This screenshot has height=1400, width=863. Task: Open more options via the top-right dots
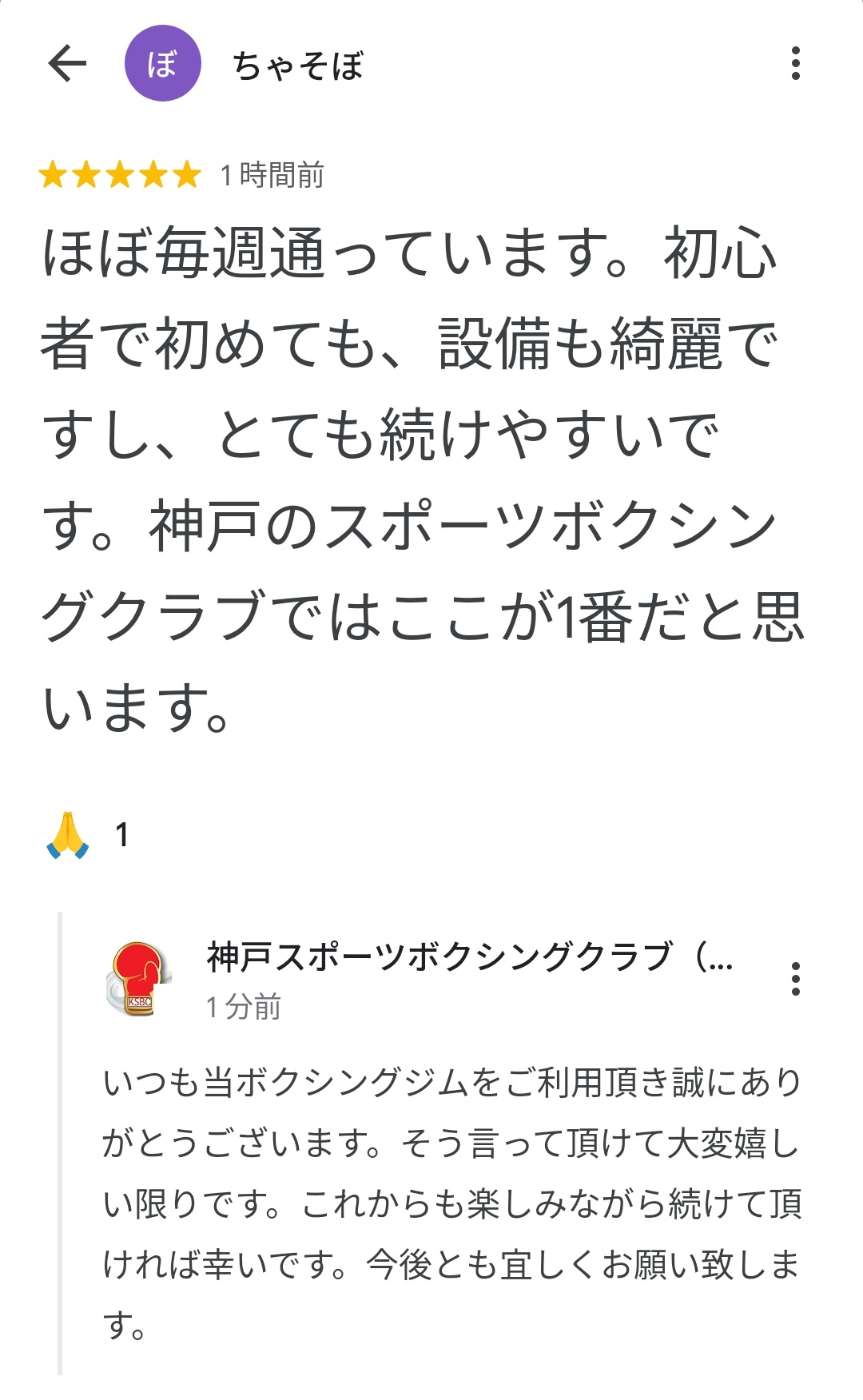coord(793,66)
